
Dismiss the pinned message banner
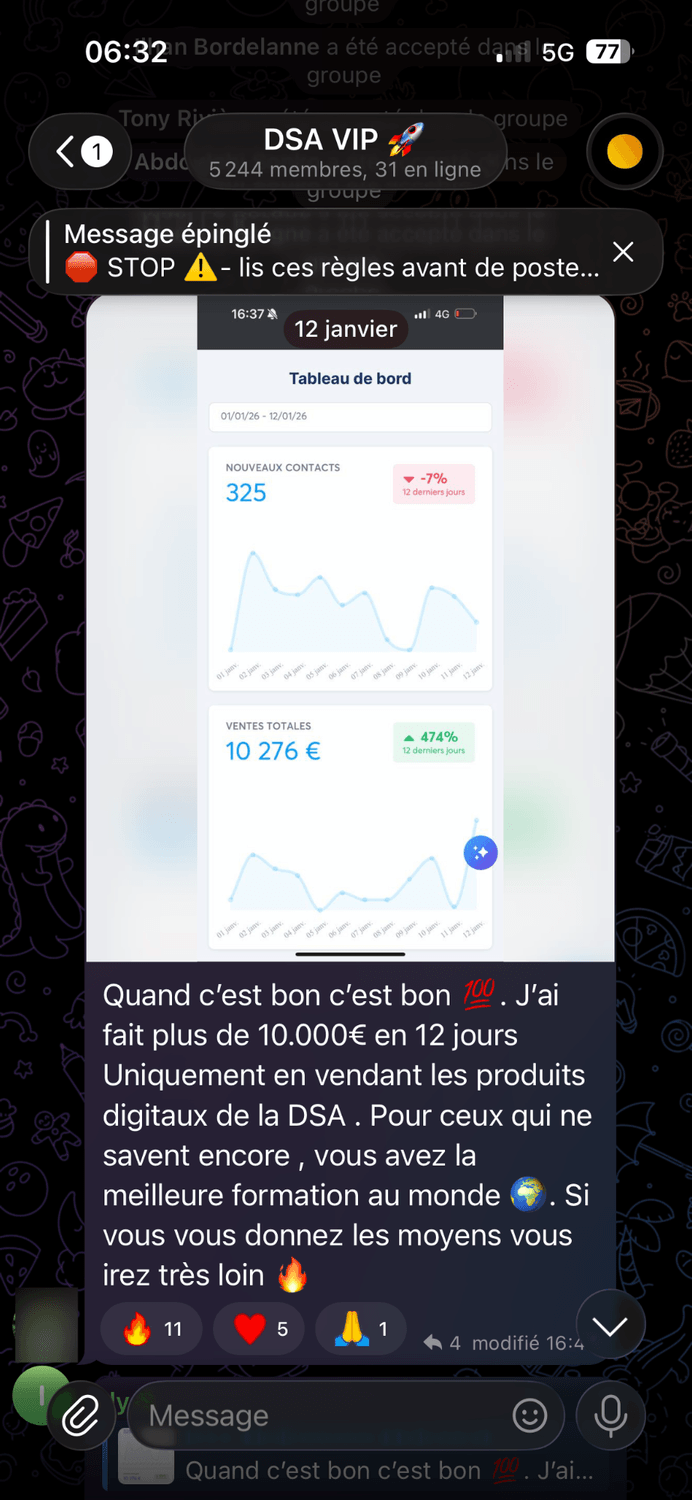pos(623,251)
